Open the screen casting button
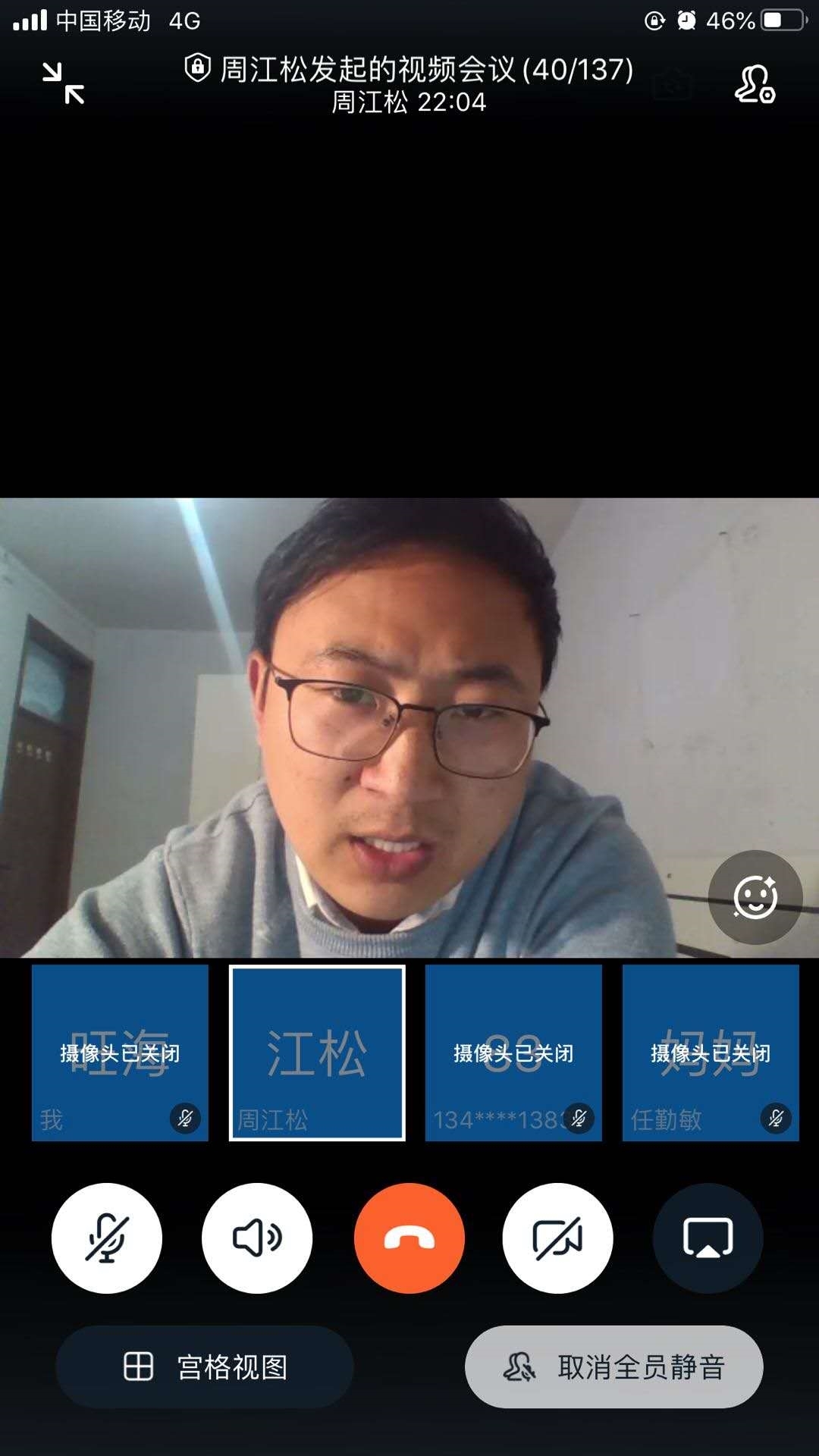Screen dimensions: 819x1456 click(x=708, y=1238)
